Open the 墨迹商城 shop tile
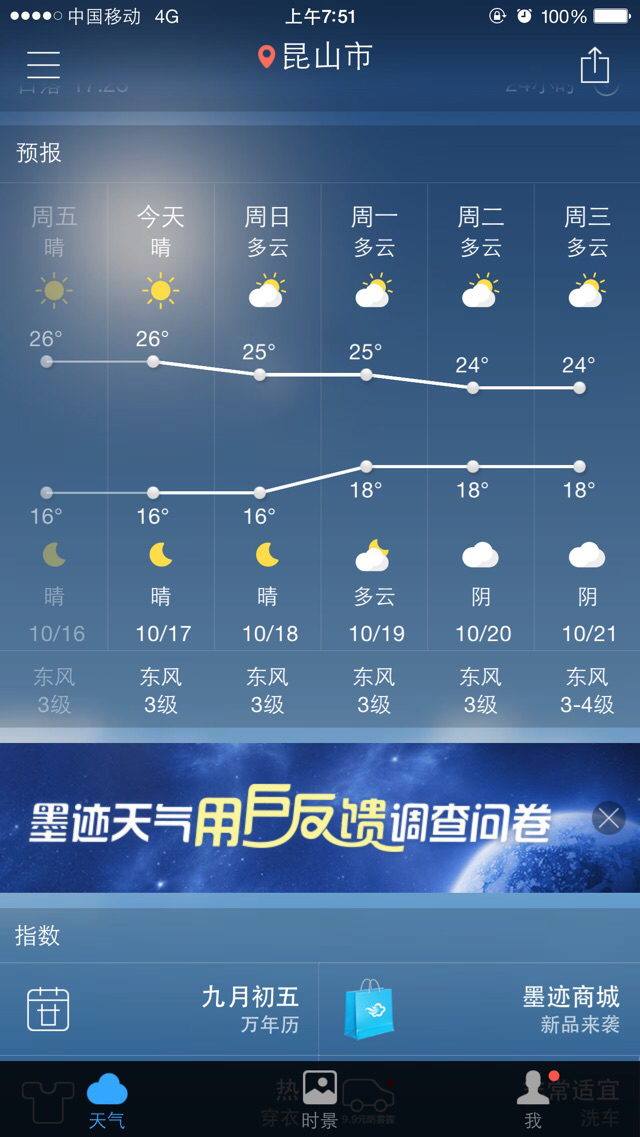Image resolution: width=640 pixels, height=1137 pixels. (x=480, y=1009)
